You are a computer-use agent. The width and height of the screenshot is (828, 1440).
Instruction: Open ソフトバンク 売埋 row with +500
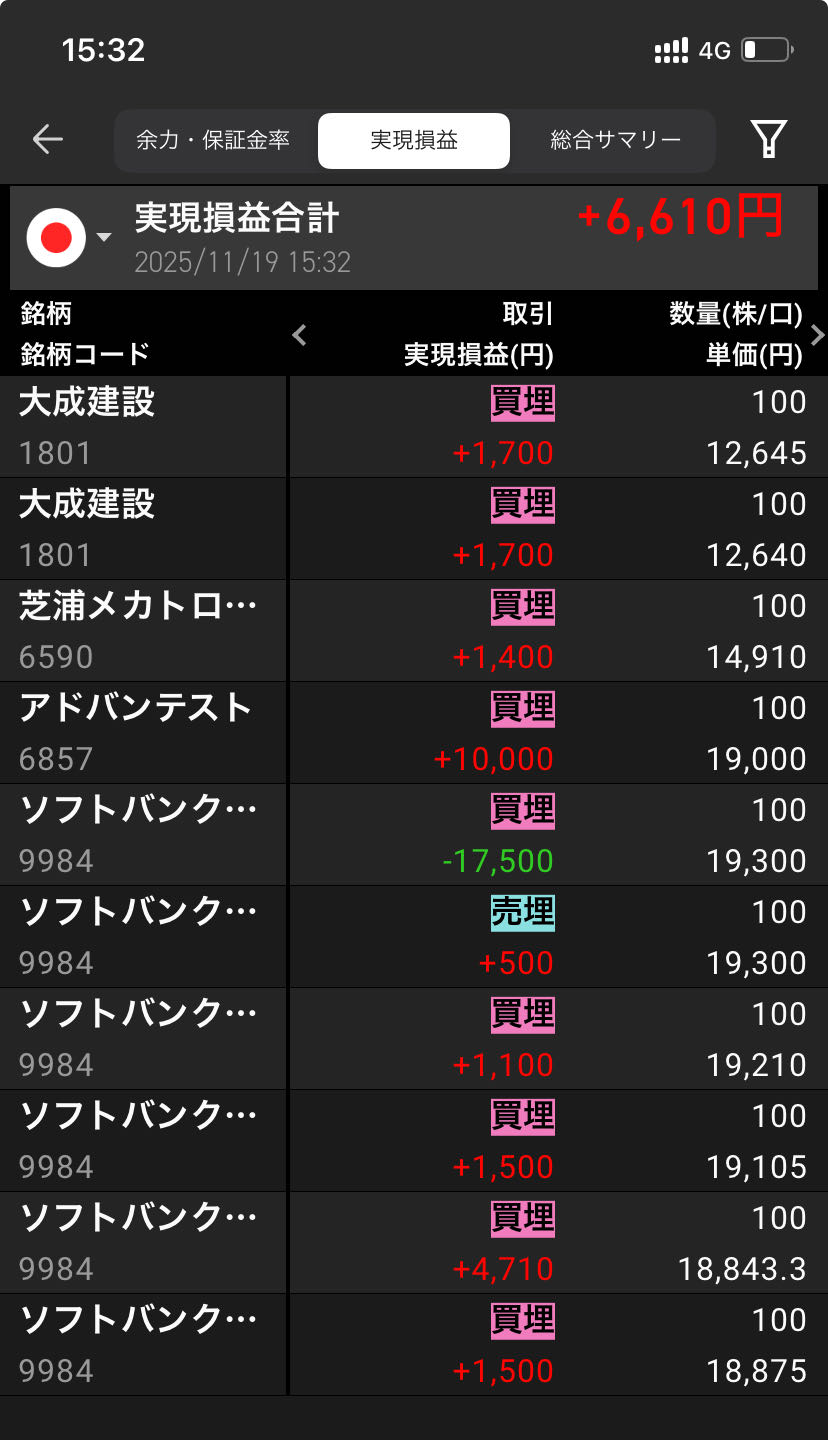[414, 937]
